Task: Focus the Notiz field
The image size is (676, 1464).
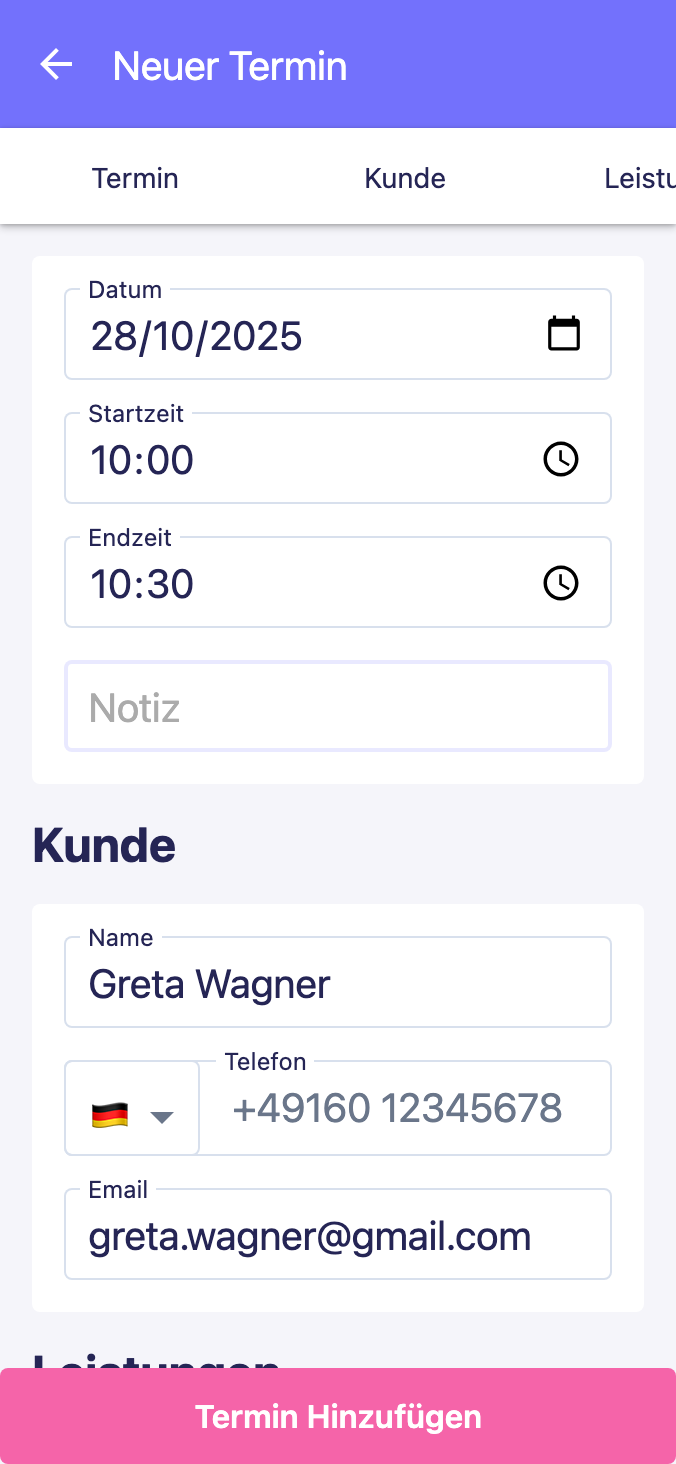Action: point(338,707)
